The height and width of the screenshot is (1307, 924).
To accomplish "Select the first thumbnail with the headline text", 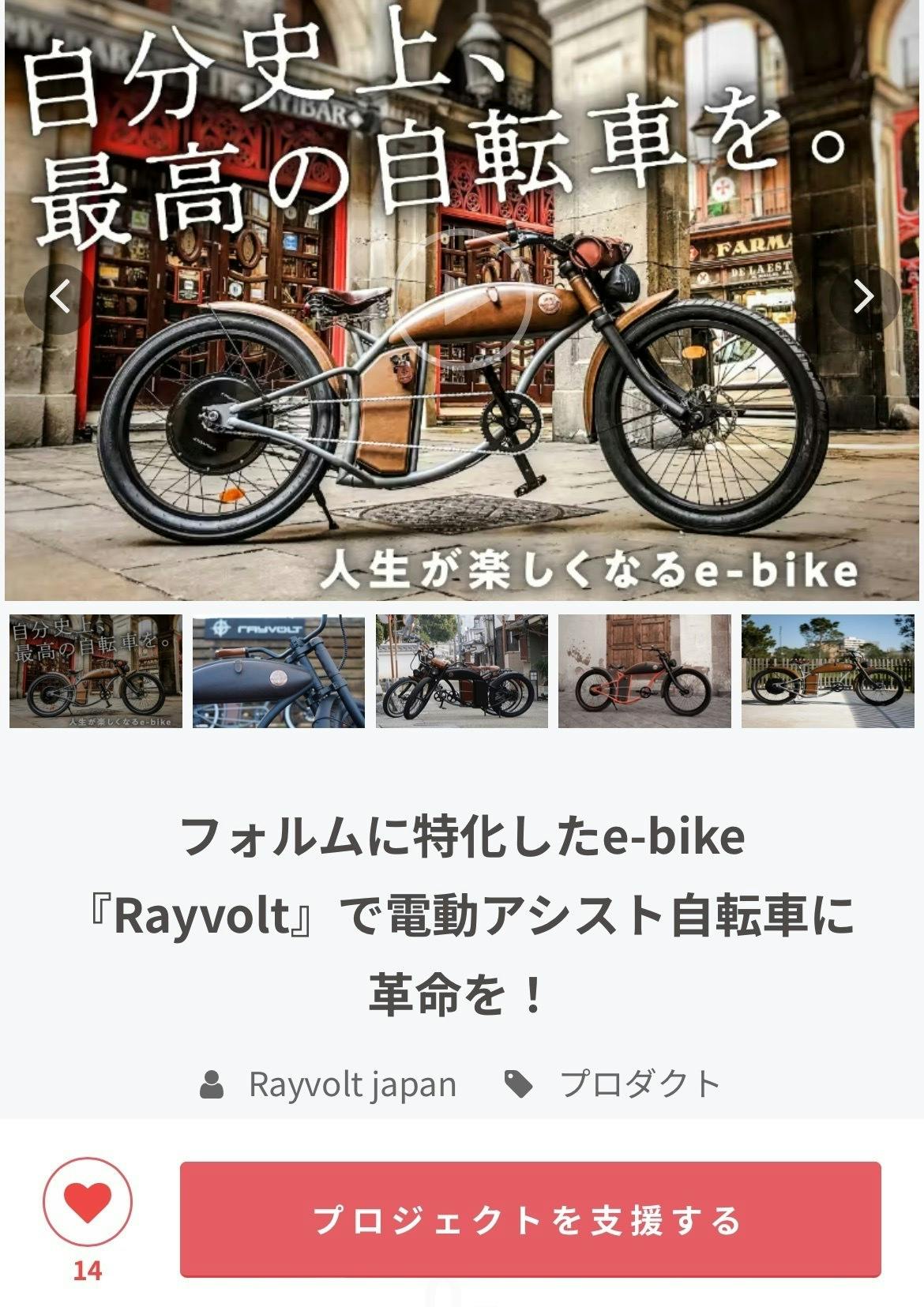I will [x=96, y=671].
